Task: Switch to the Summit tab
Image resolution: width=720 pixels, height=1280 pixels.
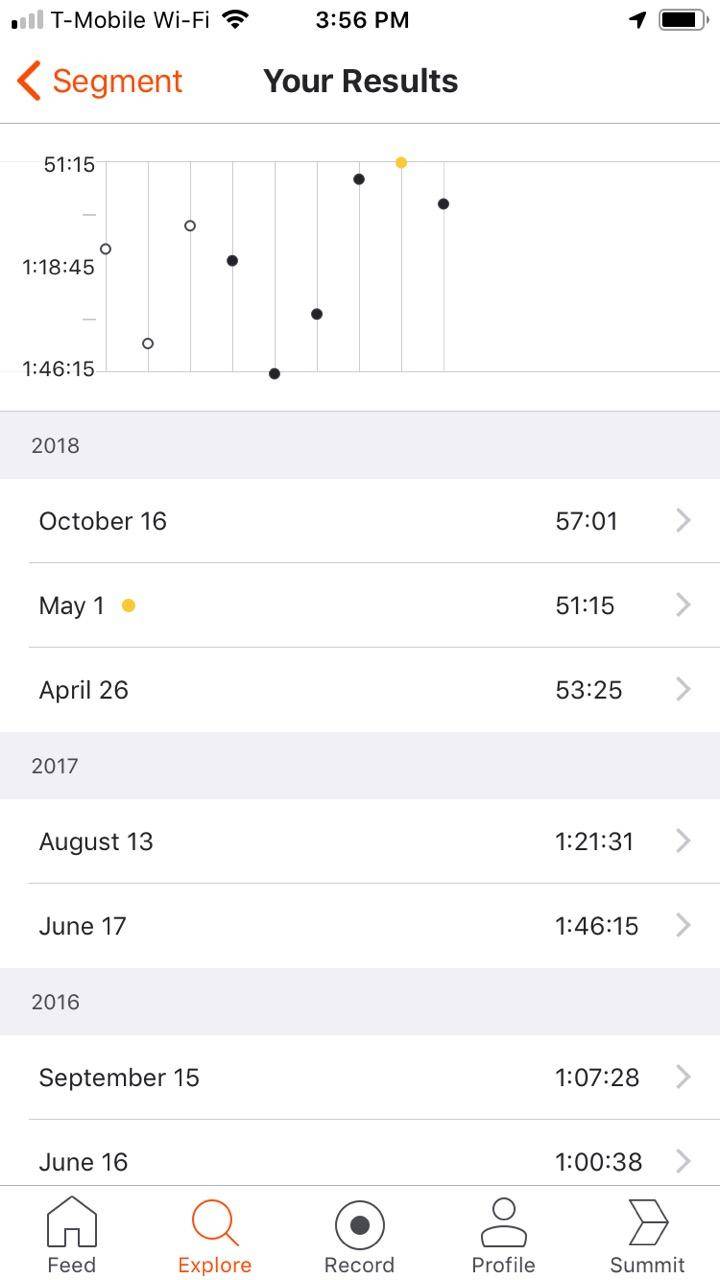Action: [x=647, y=1235]
